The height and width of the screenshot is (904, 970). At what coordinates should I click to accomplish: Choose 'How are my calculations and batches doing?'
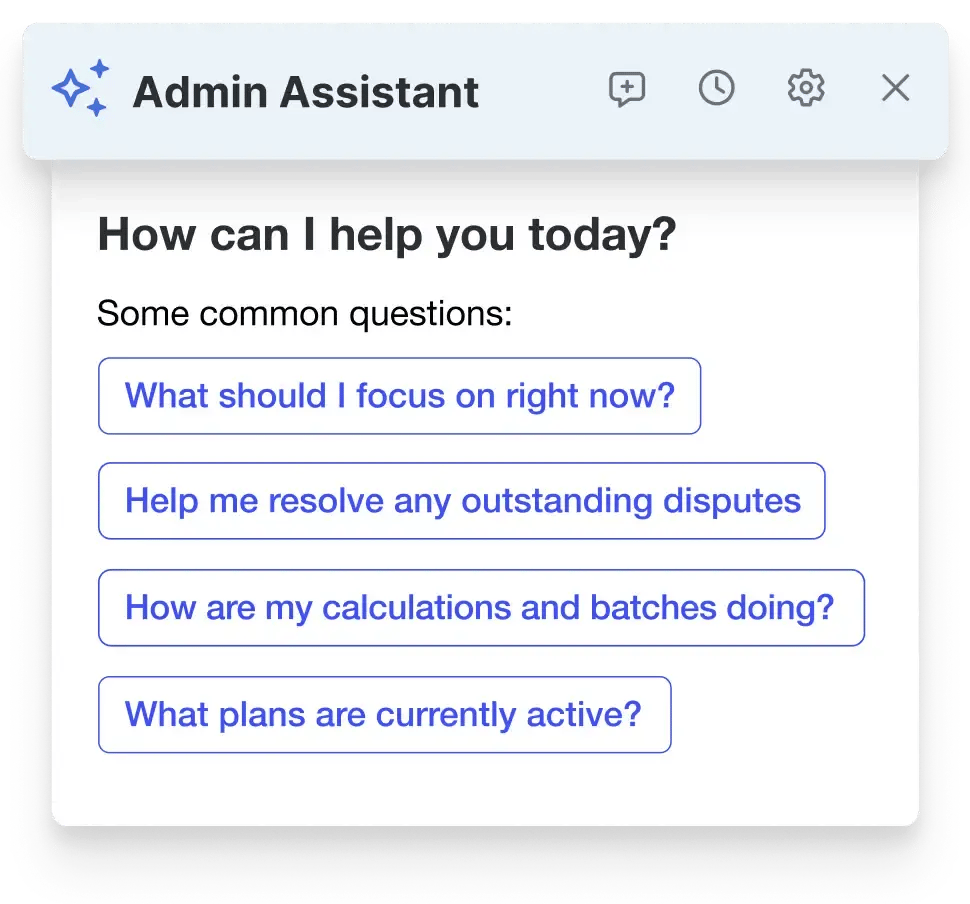click(480, 608)
